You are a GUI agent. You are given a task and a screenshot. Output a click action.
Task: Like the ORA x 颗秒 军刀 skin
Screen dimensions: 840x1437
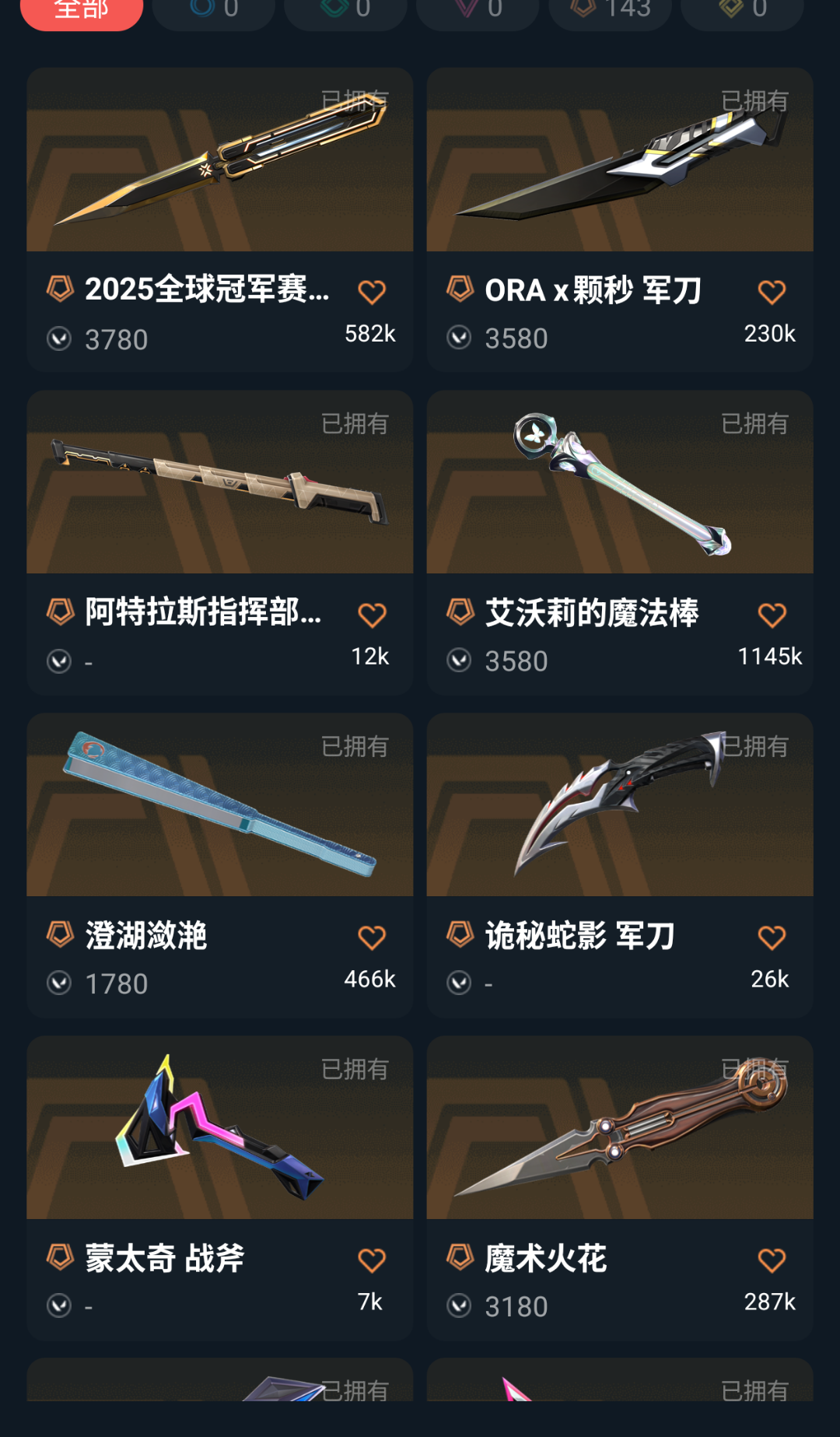[772, 293]
